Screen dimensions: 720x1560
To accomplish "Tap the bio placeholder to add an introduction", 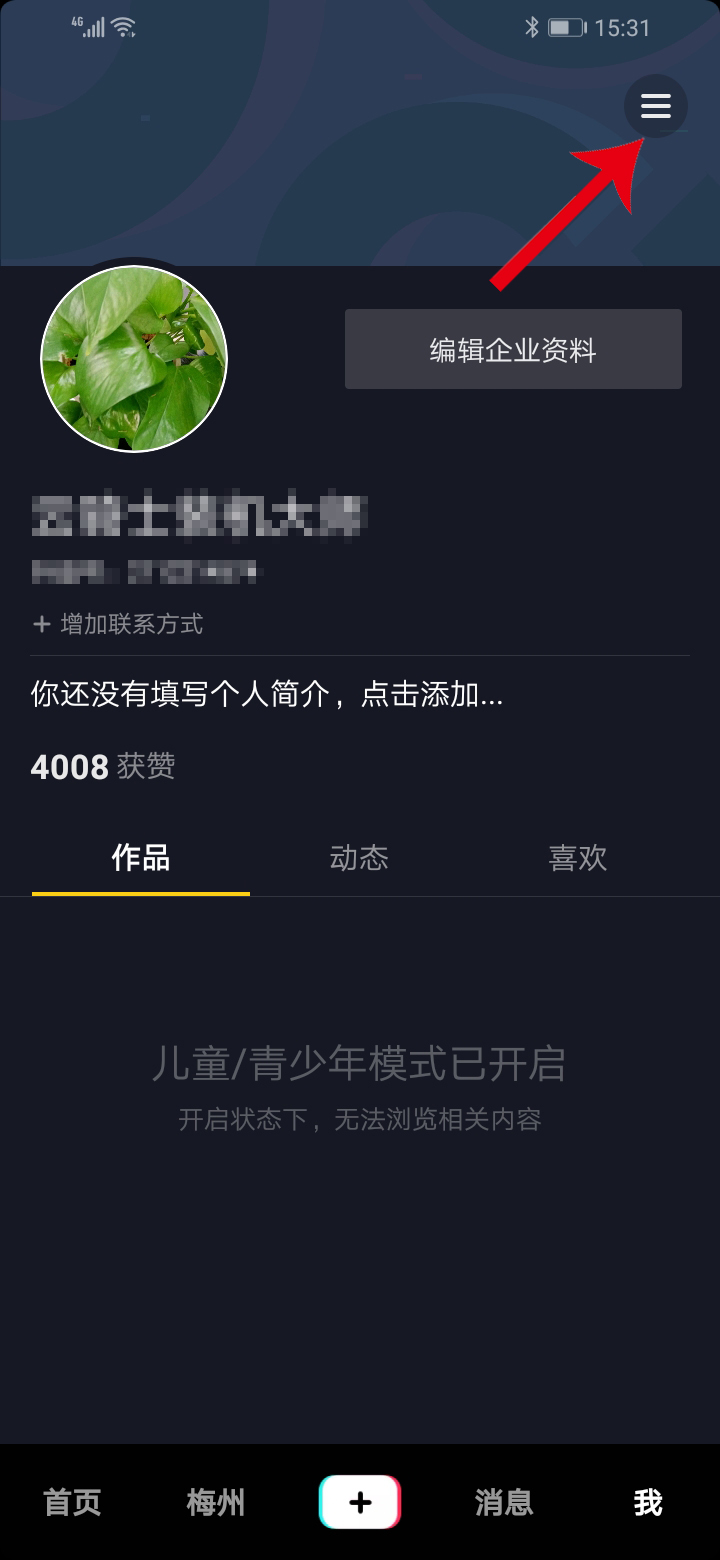I will (x=266, y=695).
